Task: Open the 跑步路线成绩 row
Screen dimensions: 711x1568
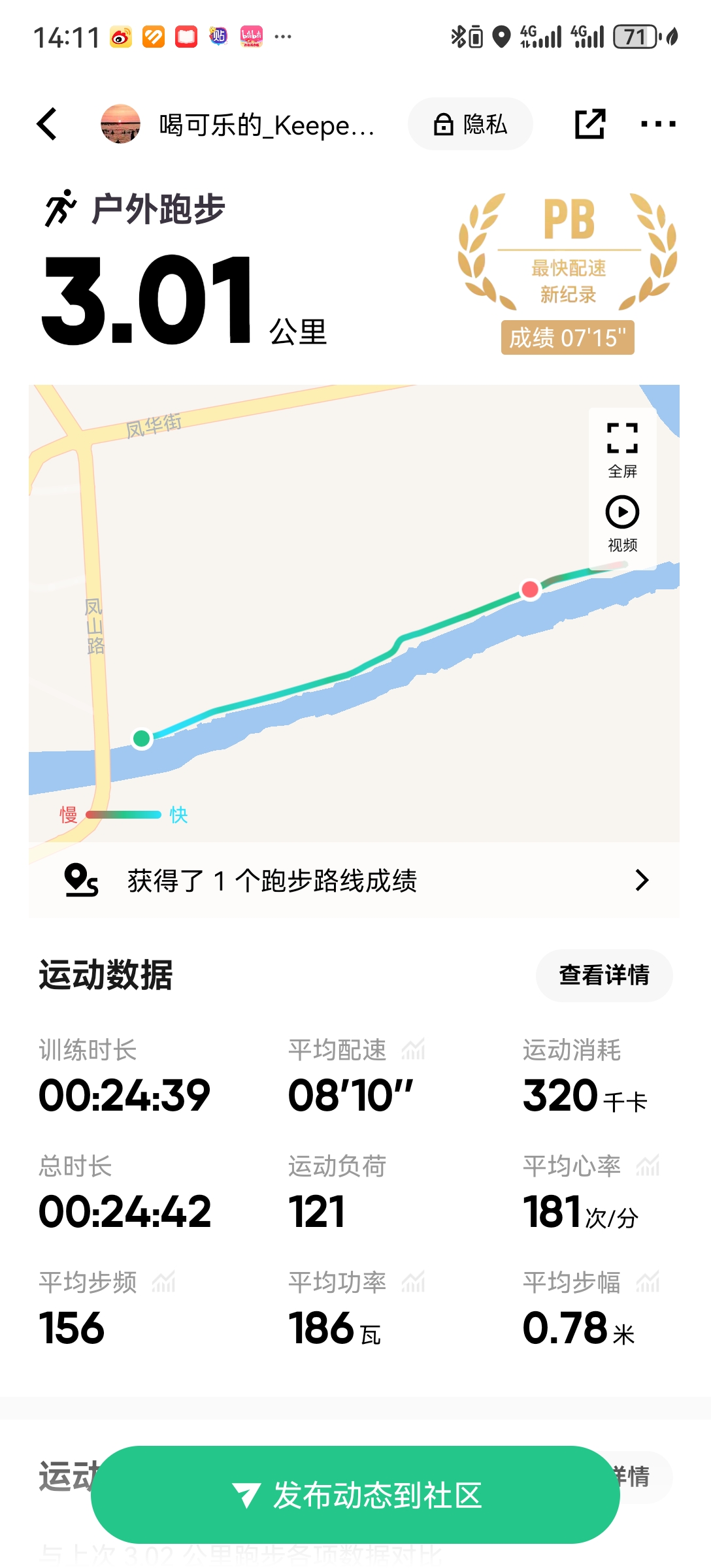Action: [x=354, y=880]
